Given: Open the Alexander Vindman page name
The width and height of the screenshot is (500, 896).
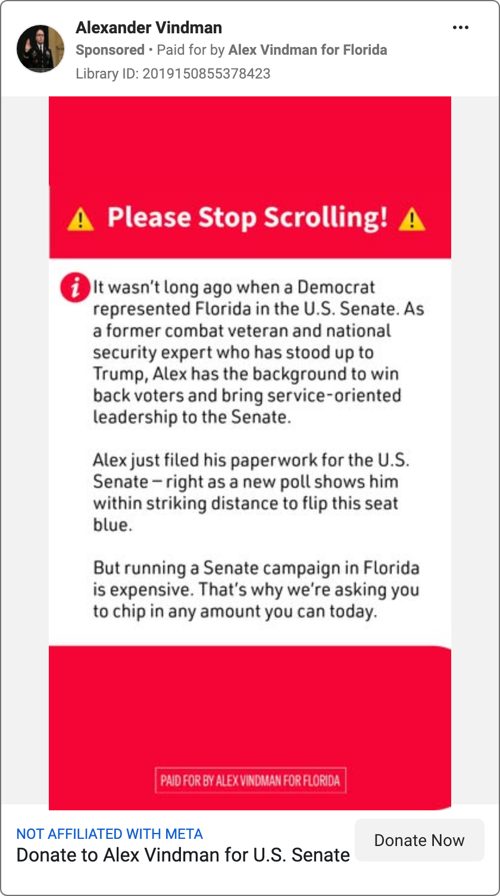Looking at the screenshot, I should (149, 27).
